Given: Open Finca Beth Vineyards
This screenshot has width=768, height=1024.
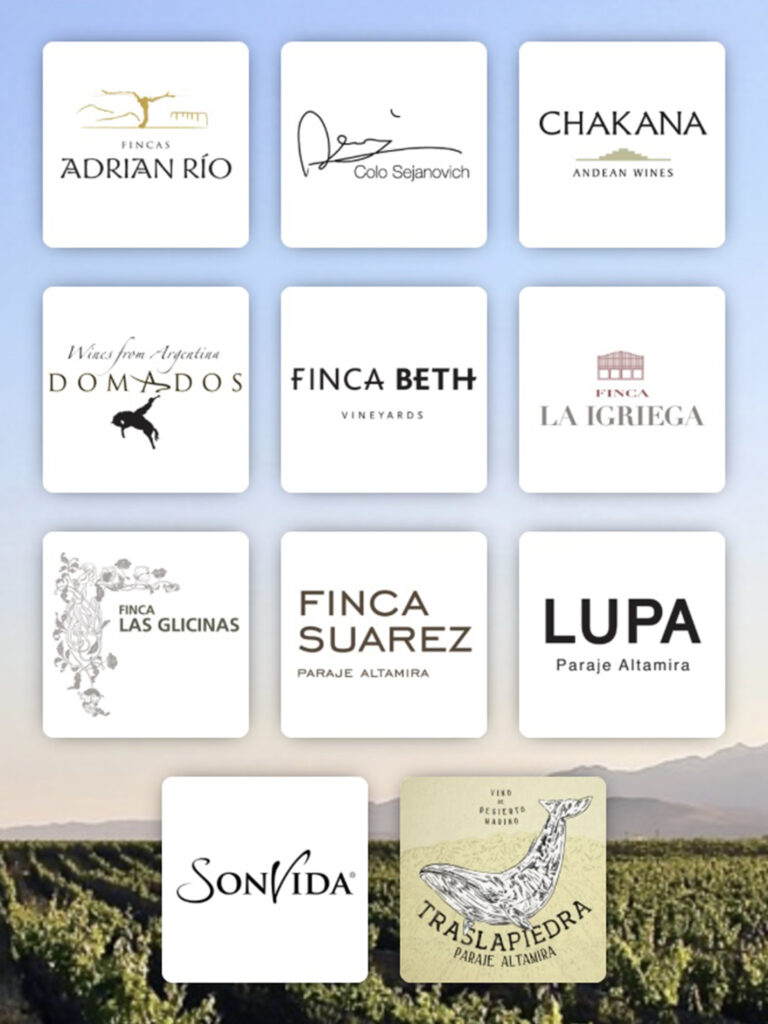Looking at the screenshot, I should [383, 389].
